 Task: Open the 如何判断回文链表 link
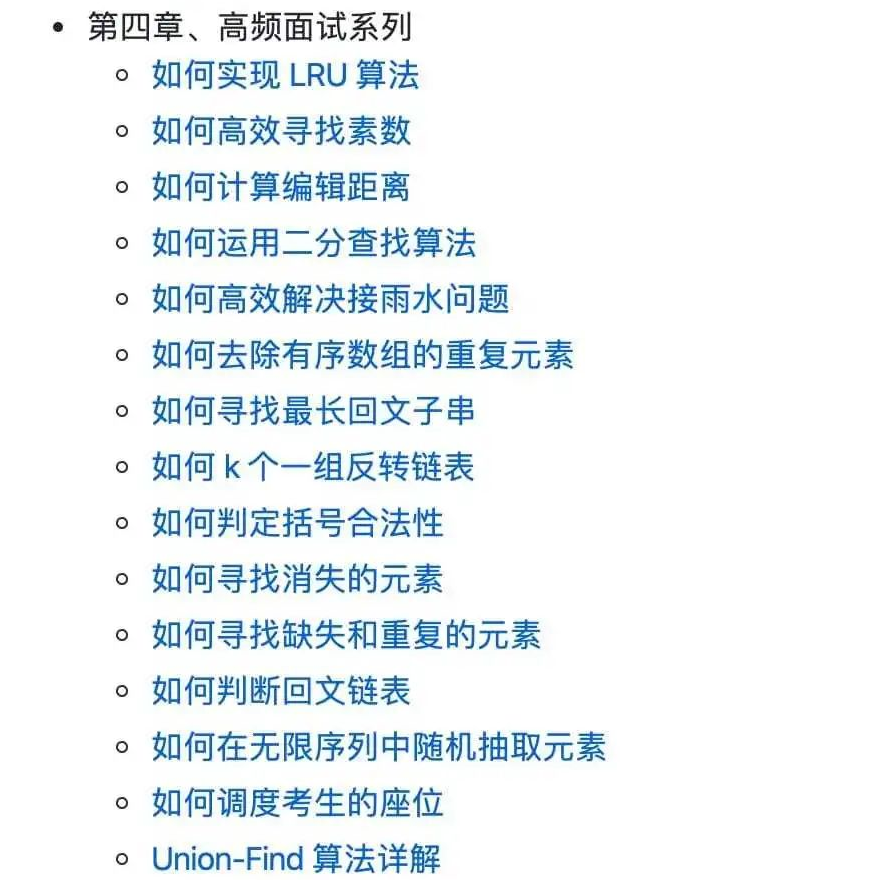[x=281, y=691]
